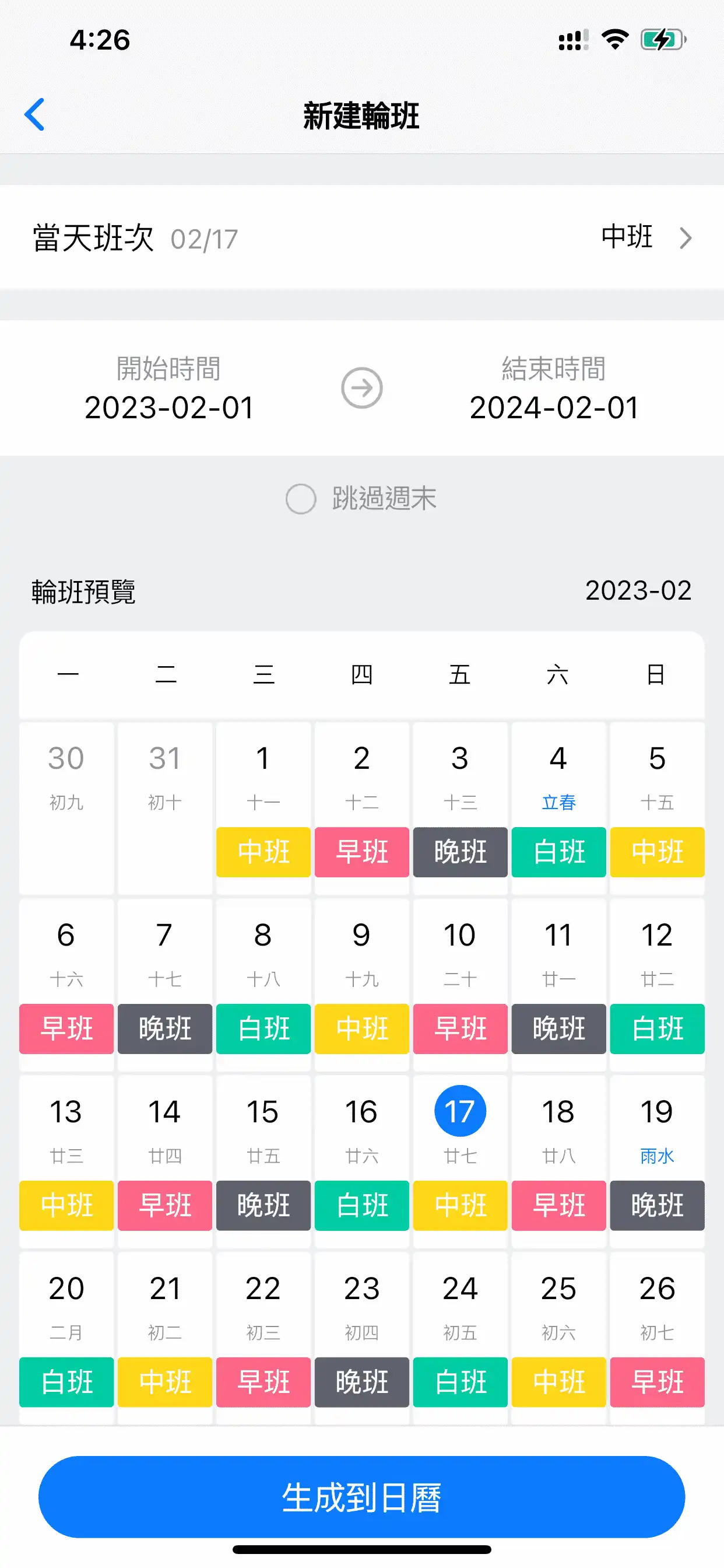The image size is (724, 1568).
Task: Tap 生成到日曆 button
Action: (x=362, y=1497)
